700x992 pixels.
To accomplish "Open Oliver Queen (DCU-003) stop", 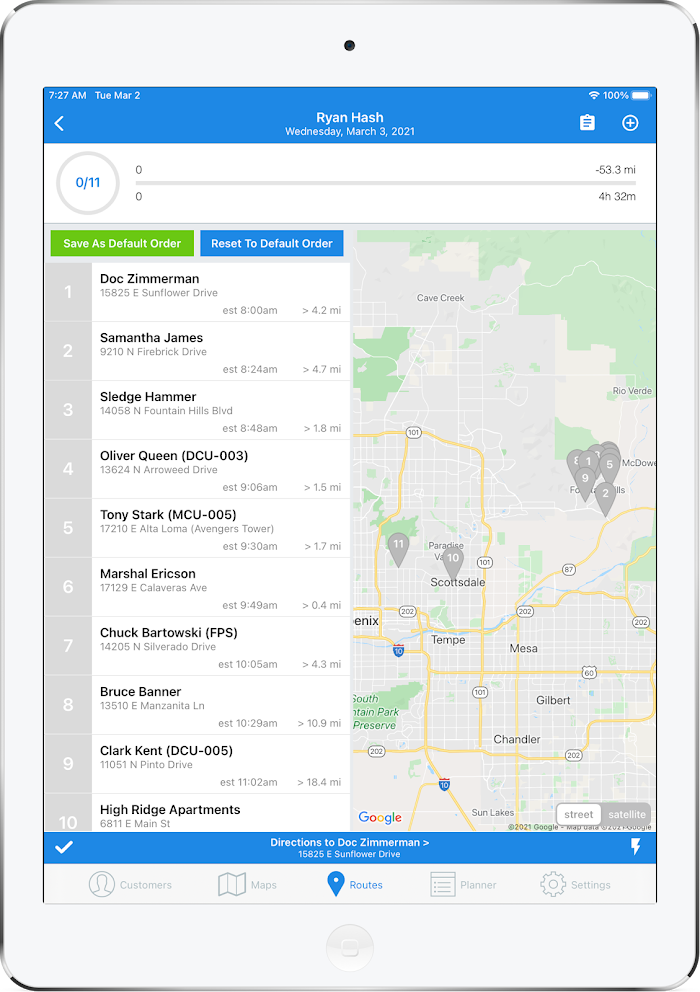I will coord(220,469).
